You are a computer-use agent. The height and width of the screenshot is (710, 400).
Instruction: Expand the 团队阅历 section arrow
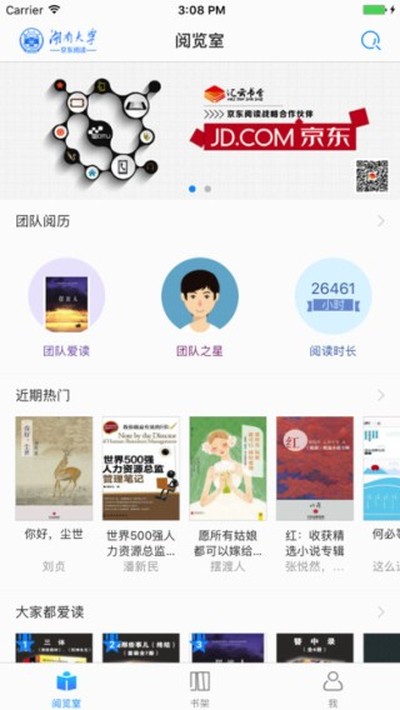[381, 221]
